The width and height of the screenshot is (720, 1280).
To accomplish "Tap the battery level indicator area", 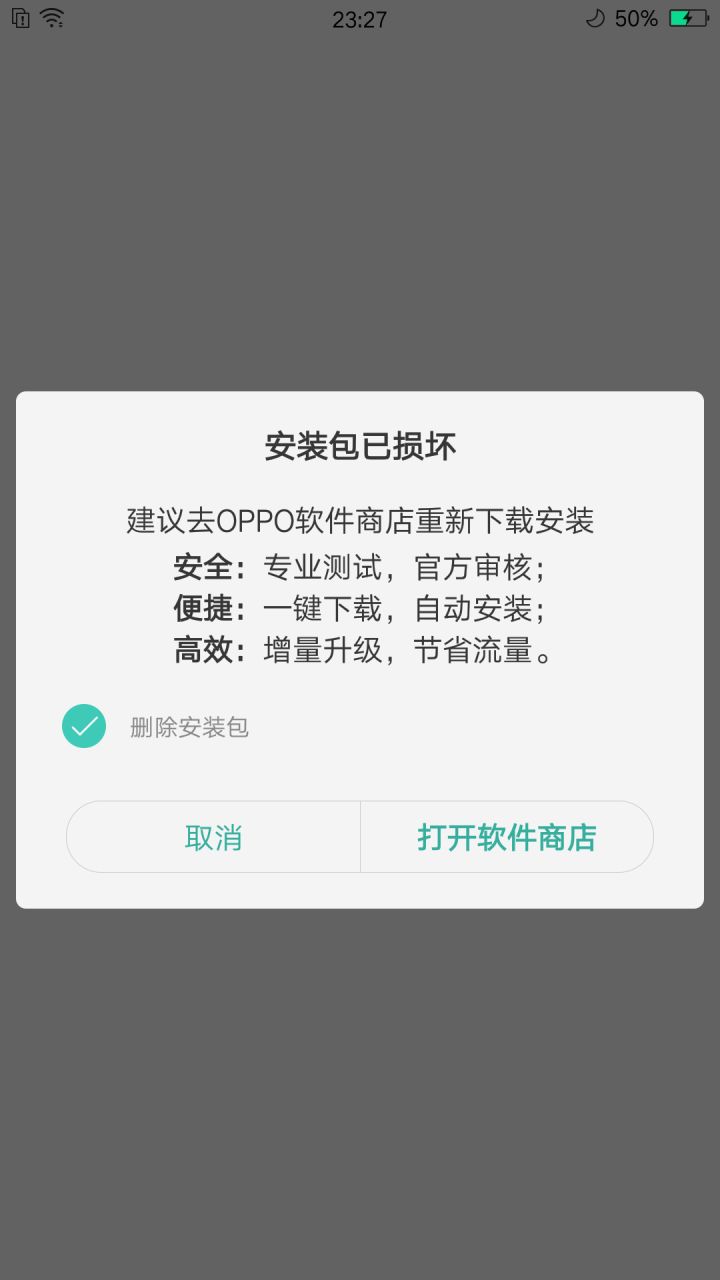I will point(688,17).
